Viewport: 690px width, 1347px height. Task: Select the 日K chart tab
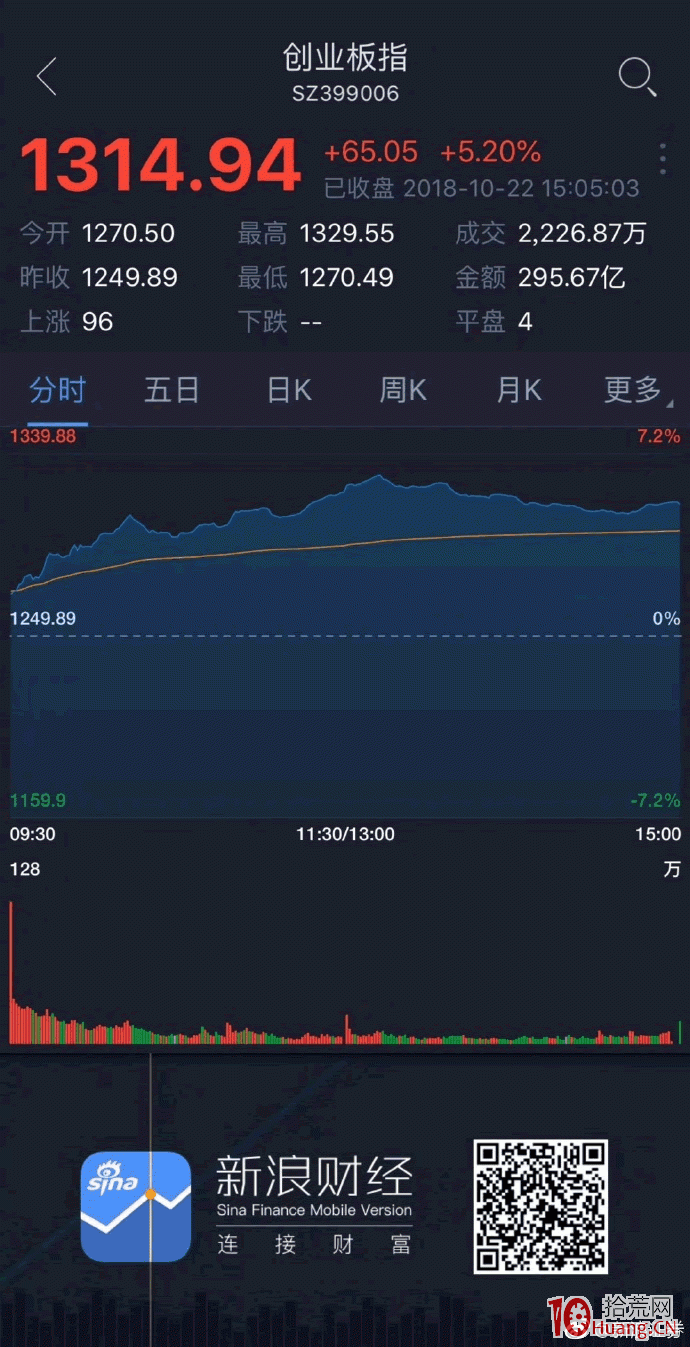tap(289, 389)
